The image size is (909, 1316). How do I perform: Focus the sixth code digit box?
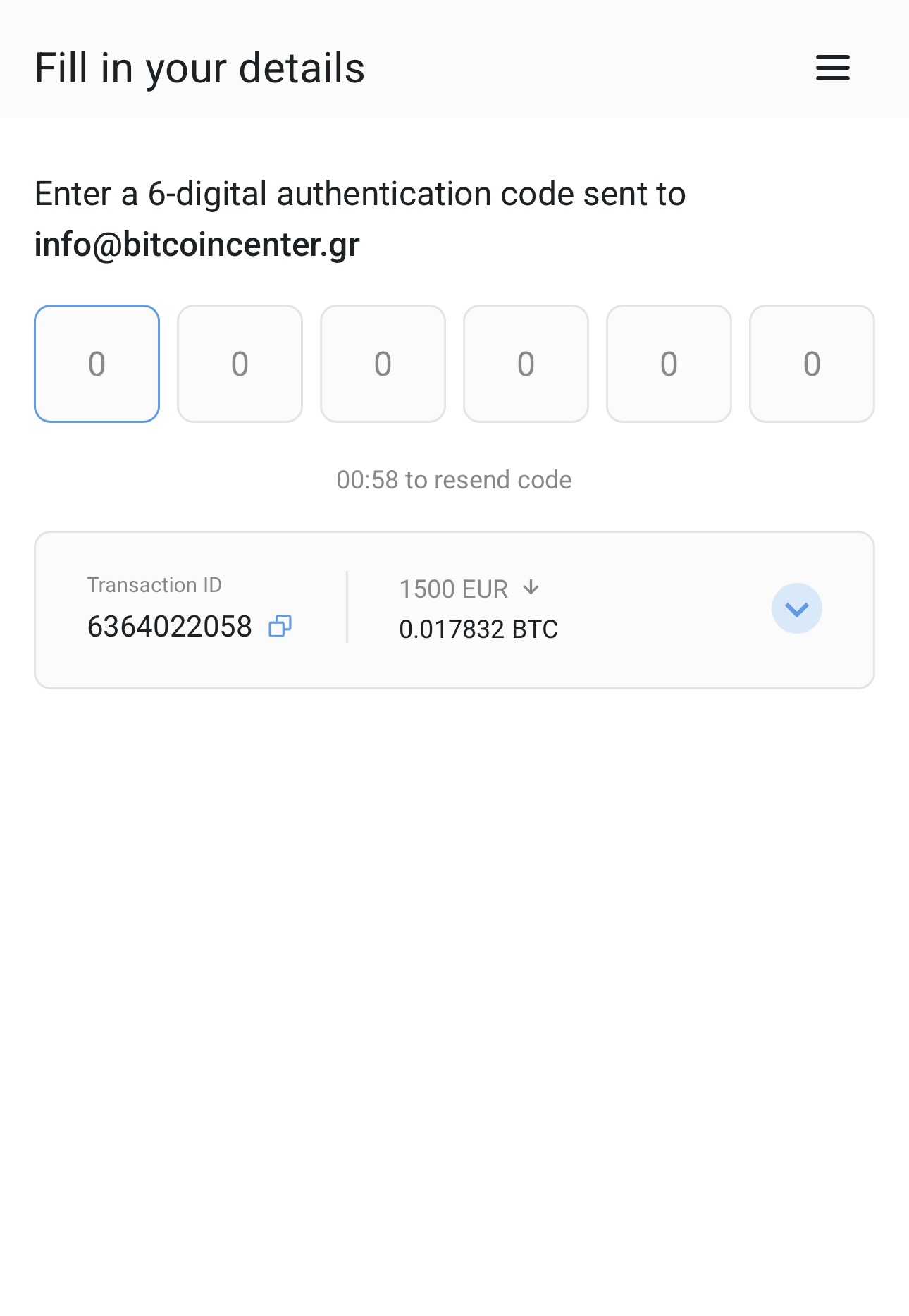pyautogui.click(x=812, y=364)
